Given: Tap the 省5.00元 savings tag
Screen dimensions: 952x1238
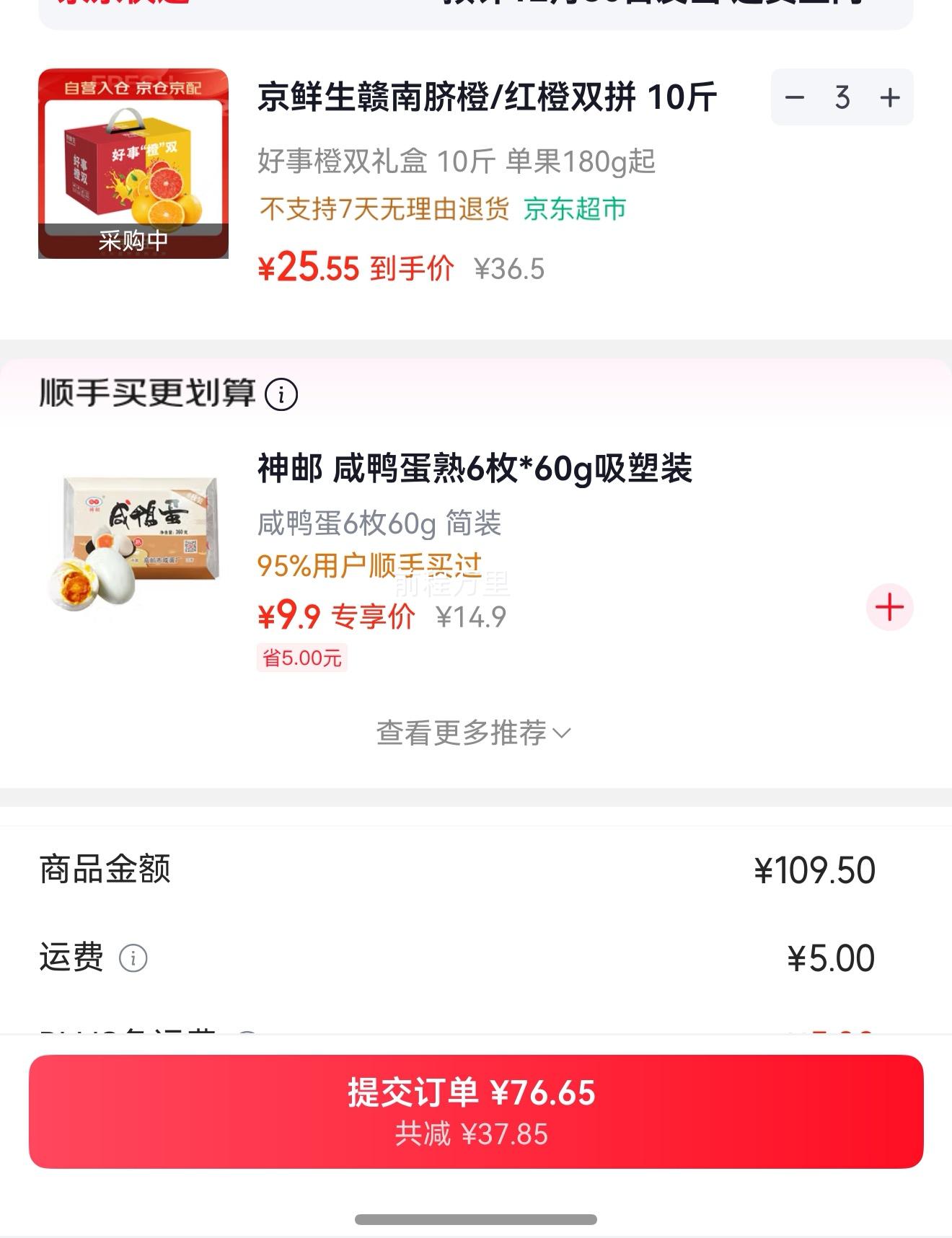Looking at the screenshot, I should point(303,658).
